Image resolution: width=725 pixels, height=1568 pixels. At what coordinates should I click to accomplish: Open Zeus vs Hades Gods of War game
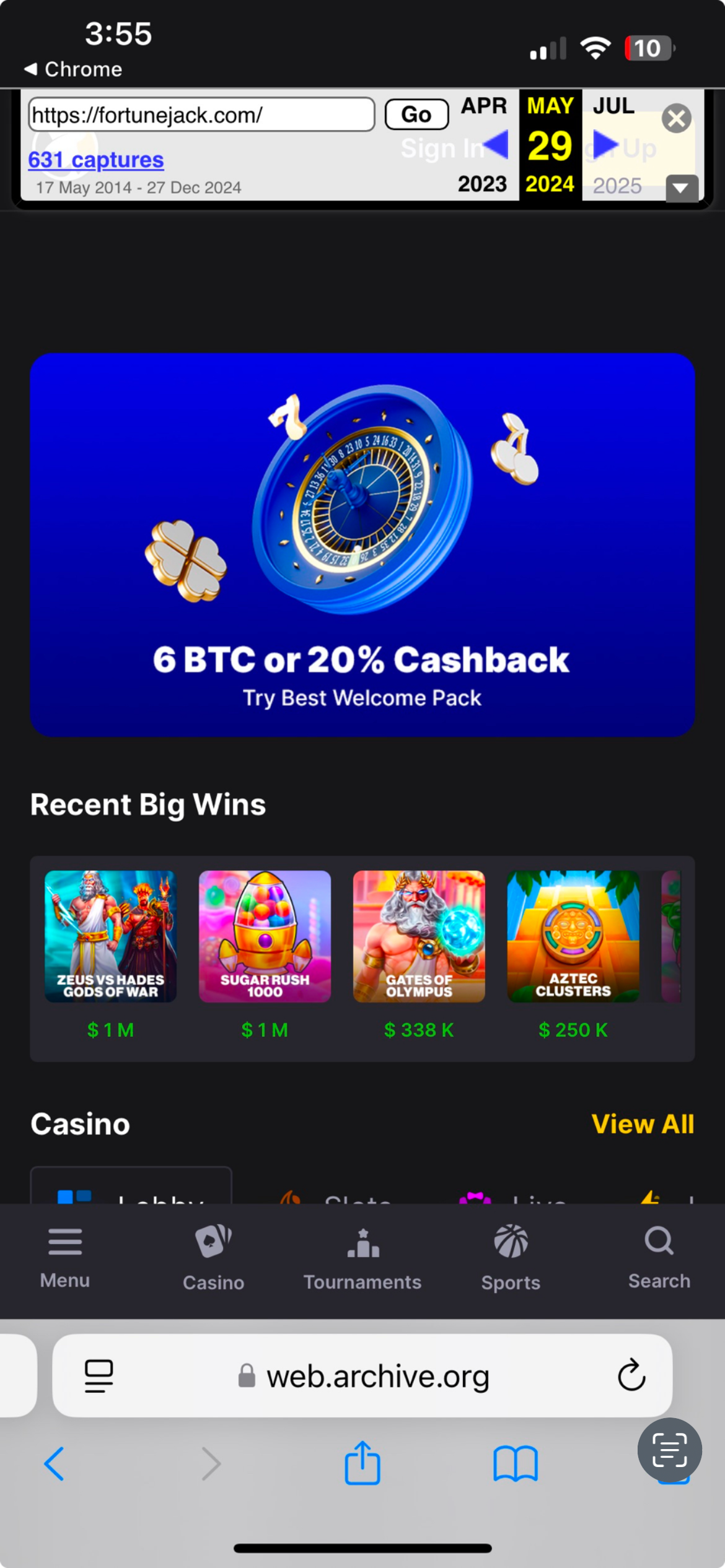click(x=110, y=936)
